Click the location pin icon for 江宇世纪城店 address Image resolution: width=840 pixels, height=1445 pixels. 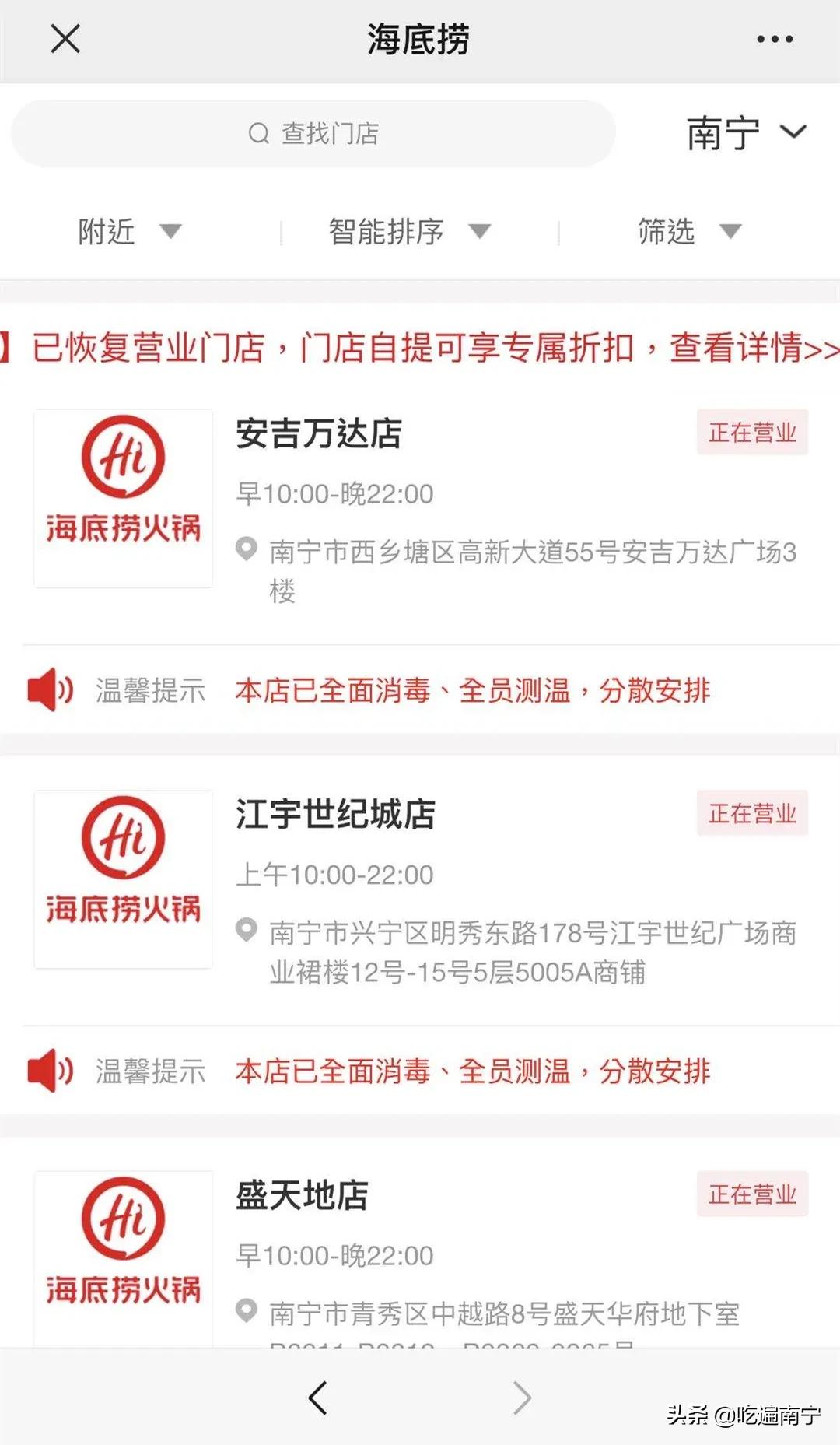click(x=247, y=928)
